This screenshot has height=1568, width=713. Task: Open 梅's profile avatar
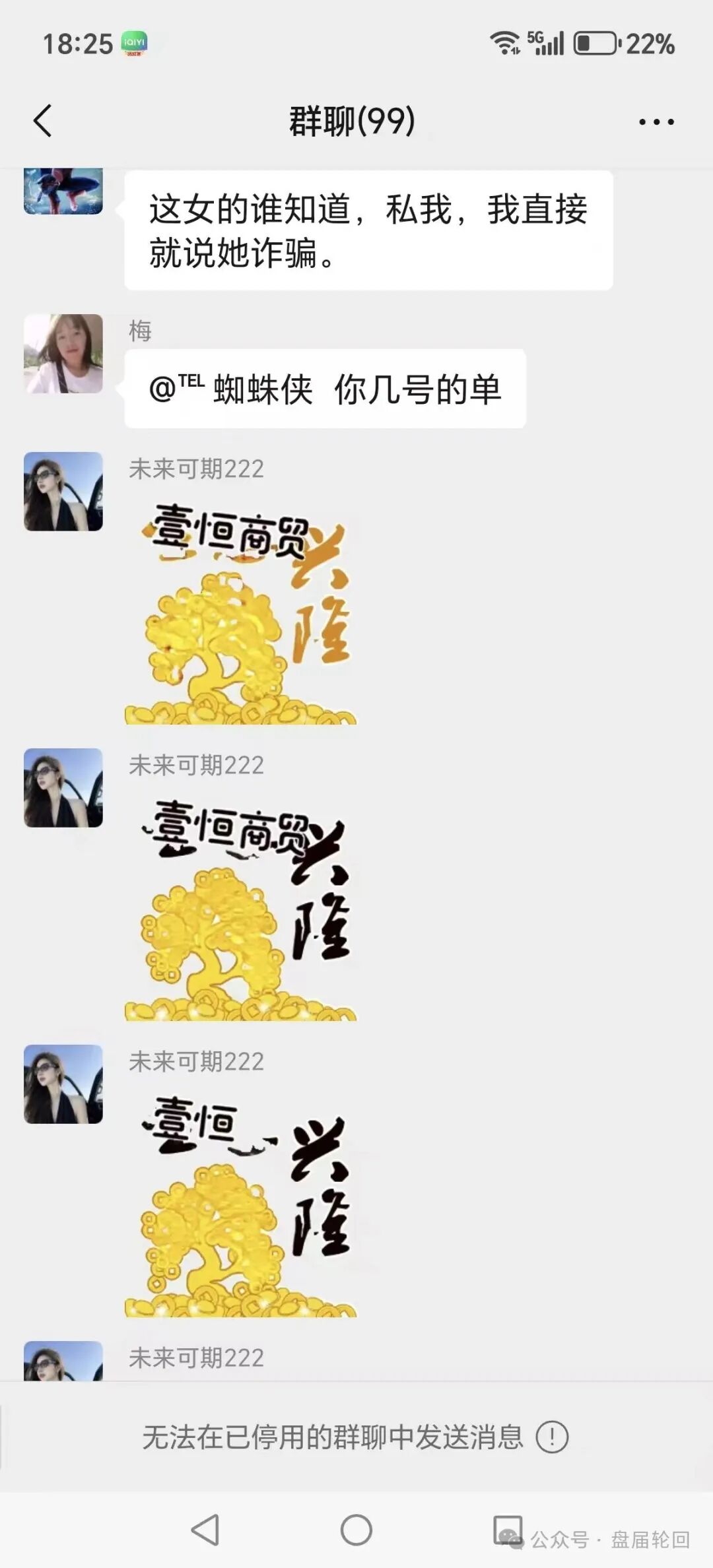coord(63,354)
